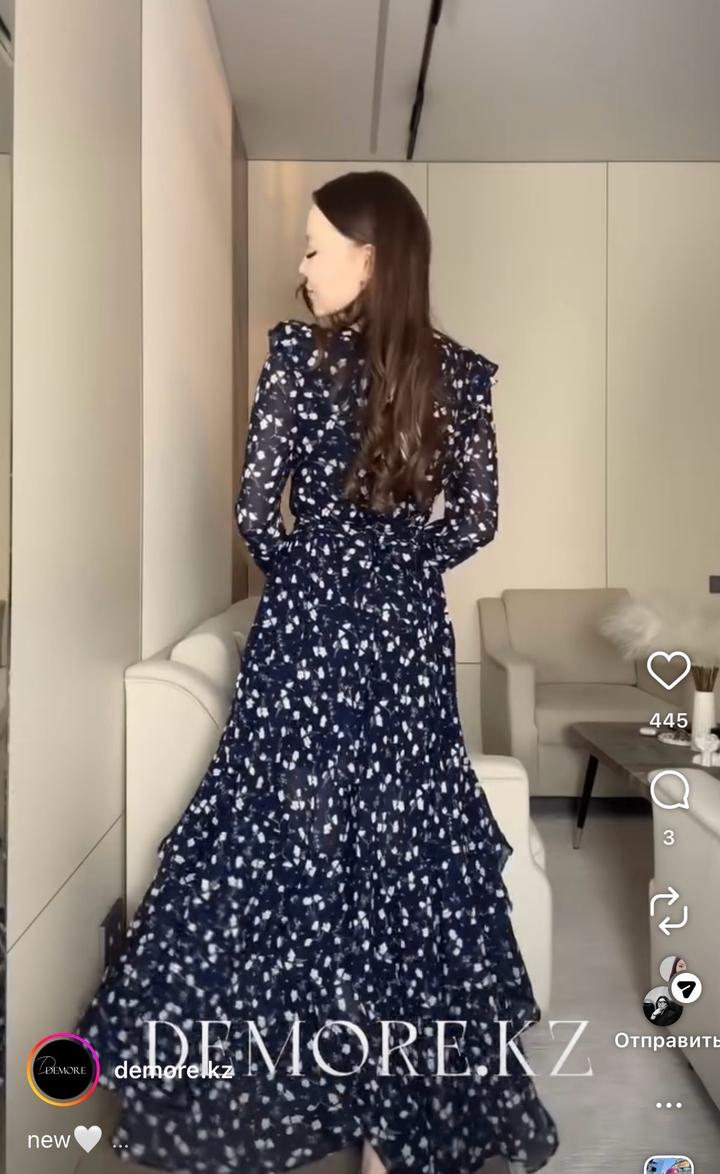The height and width of the screenshot is (1174, 720).
Task: Open the reel's audio track thumbnail
Action: pos(669,1166)
